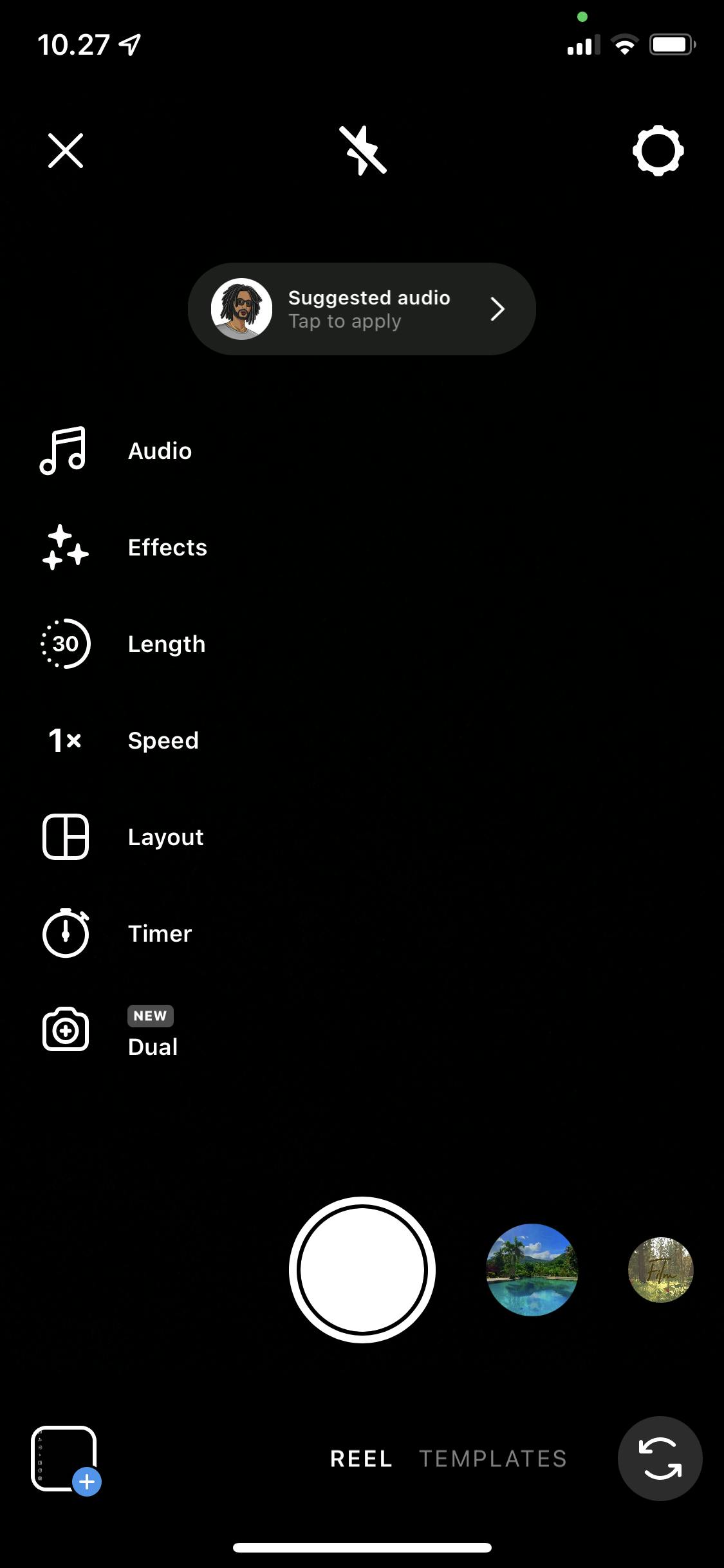Viewport: 724px width, 1568px height.
Task: Open the Audio picker
Action: point(116,451)
